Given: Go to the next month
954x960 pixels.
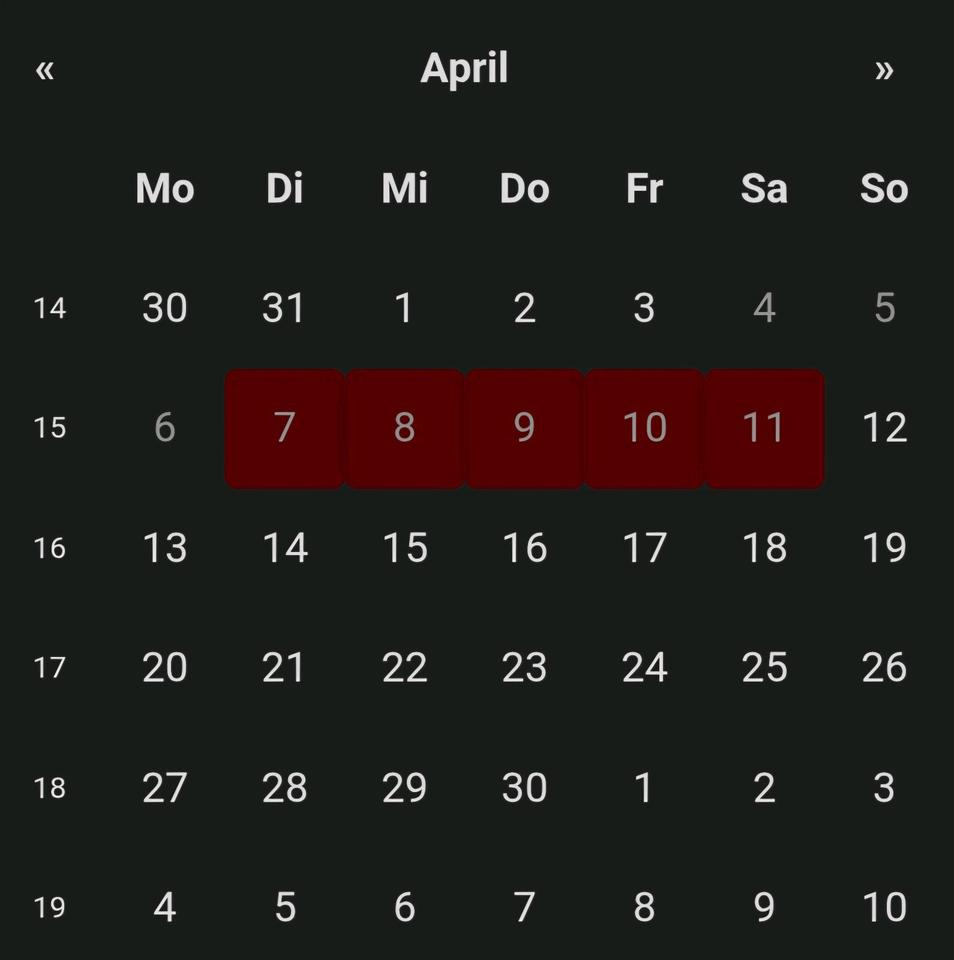Looking at the screenshot, I should pos(883,70).
